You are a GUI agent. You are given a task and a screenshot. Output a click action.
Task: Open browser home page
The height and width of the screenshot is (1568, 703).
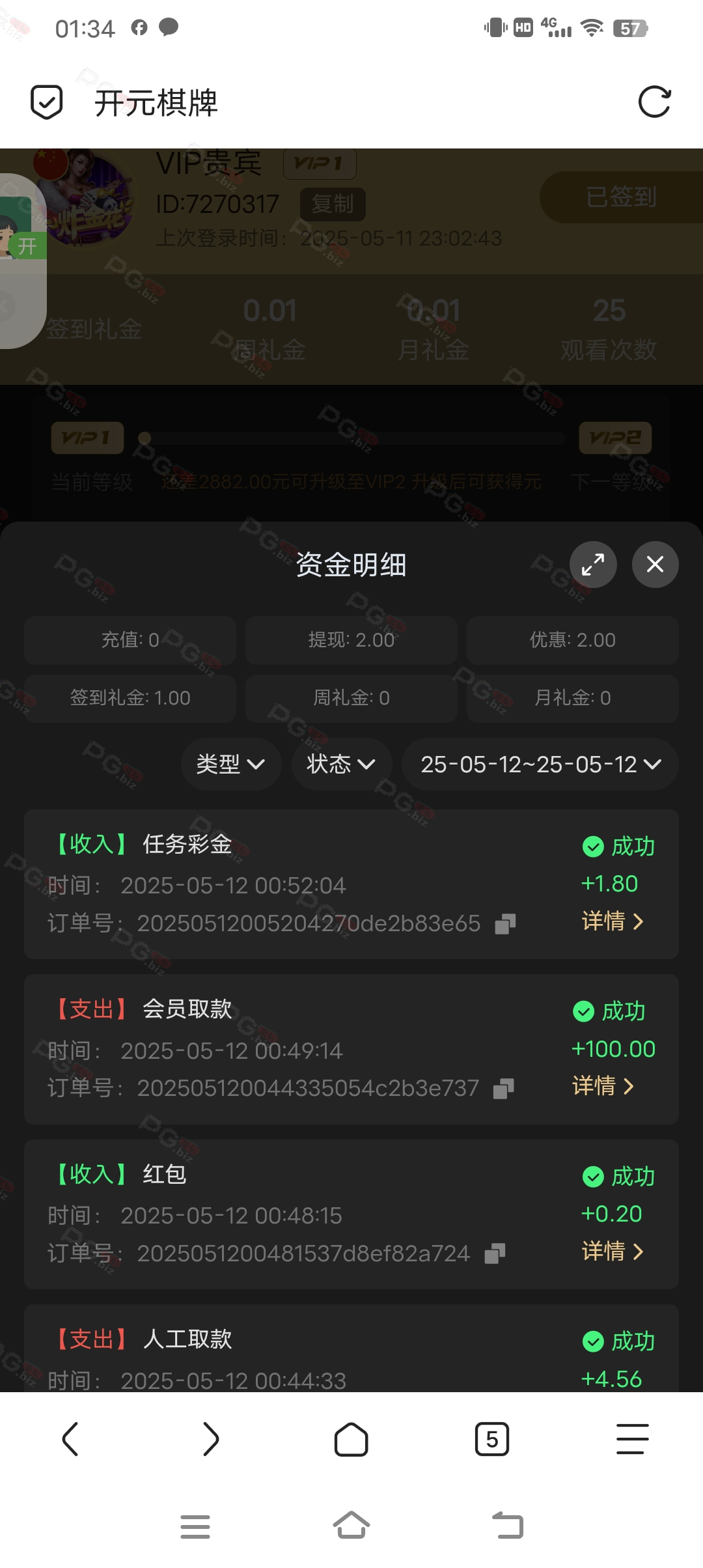pos(351,1439)
